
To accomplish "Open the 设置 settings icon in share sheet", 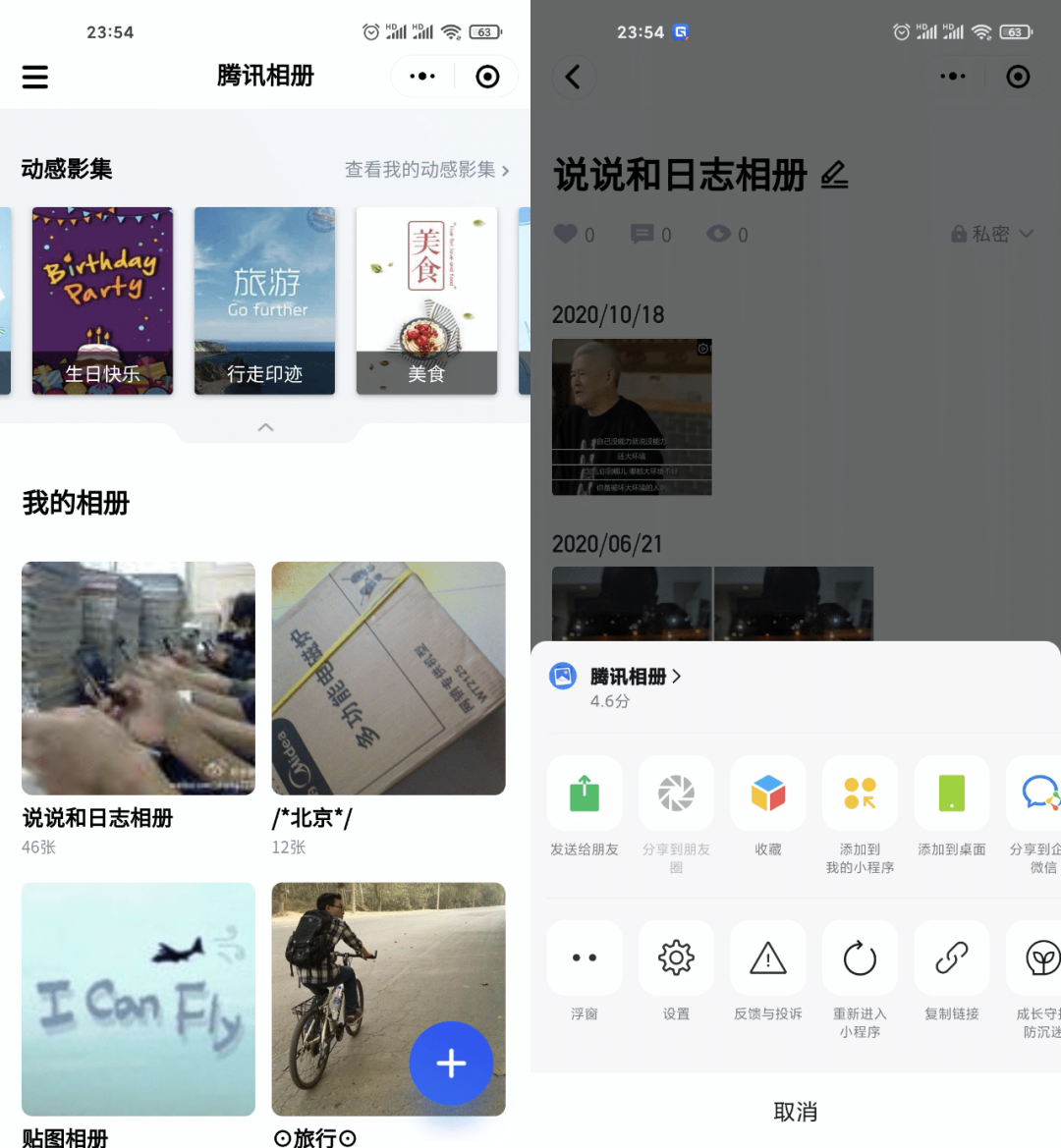I will click(x=676, y=957).
